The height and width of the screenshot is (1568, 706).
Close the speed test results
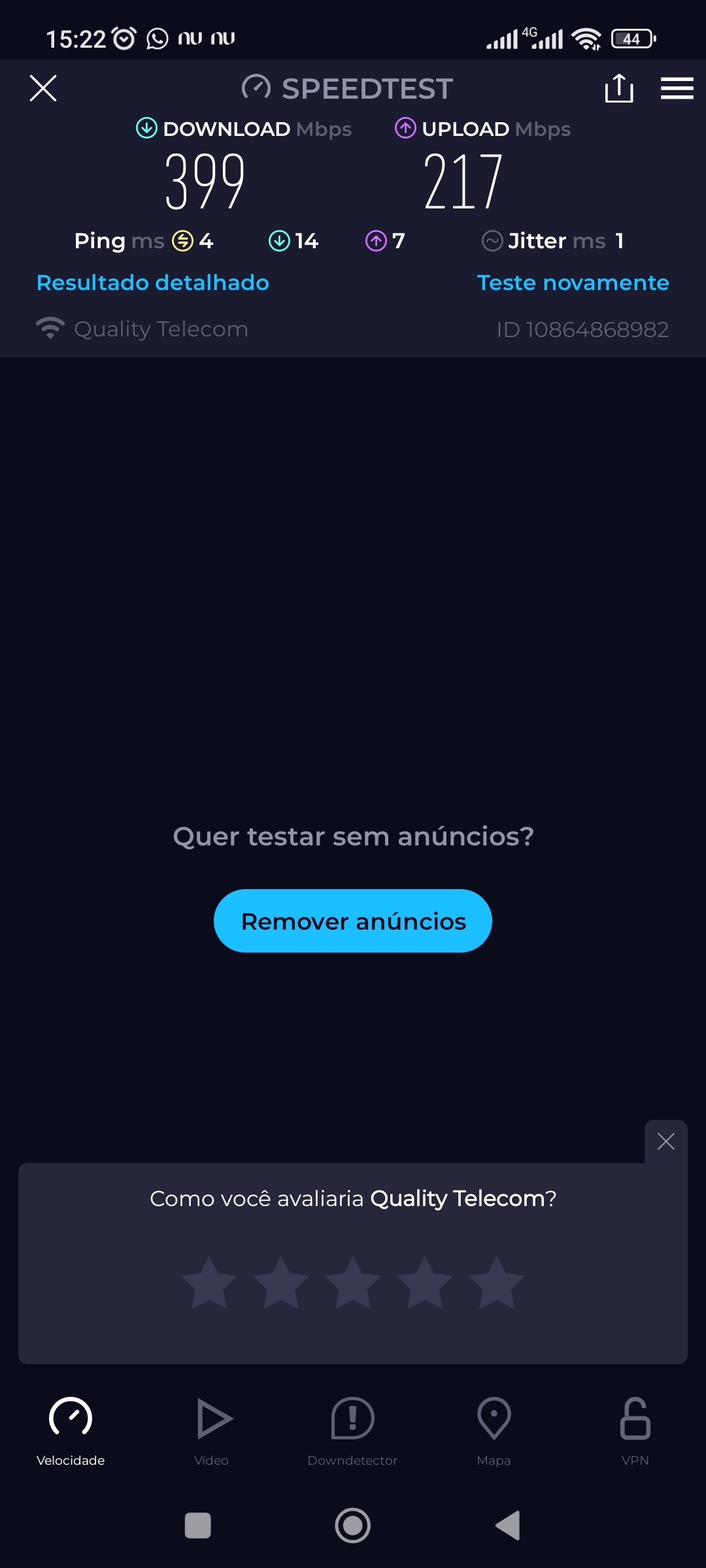coord(43,88)
